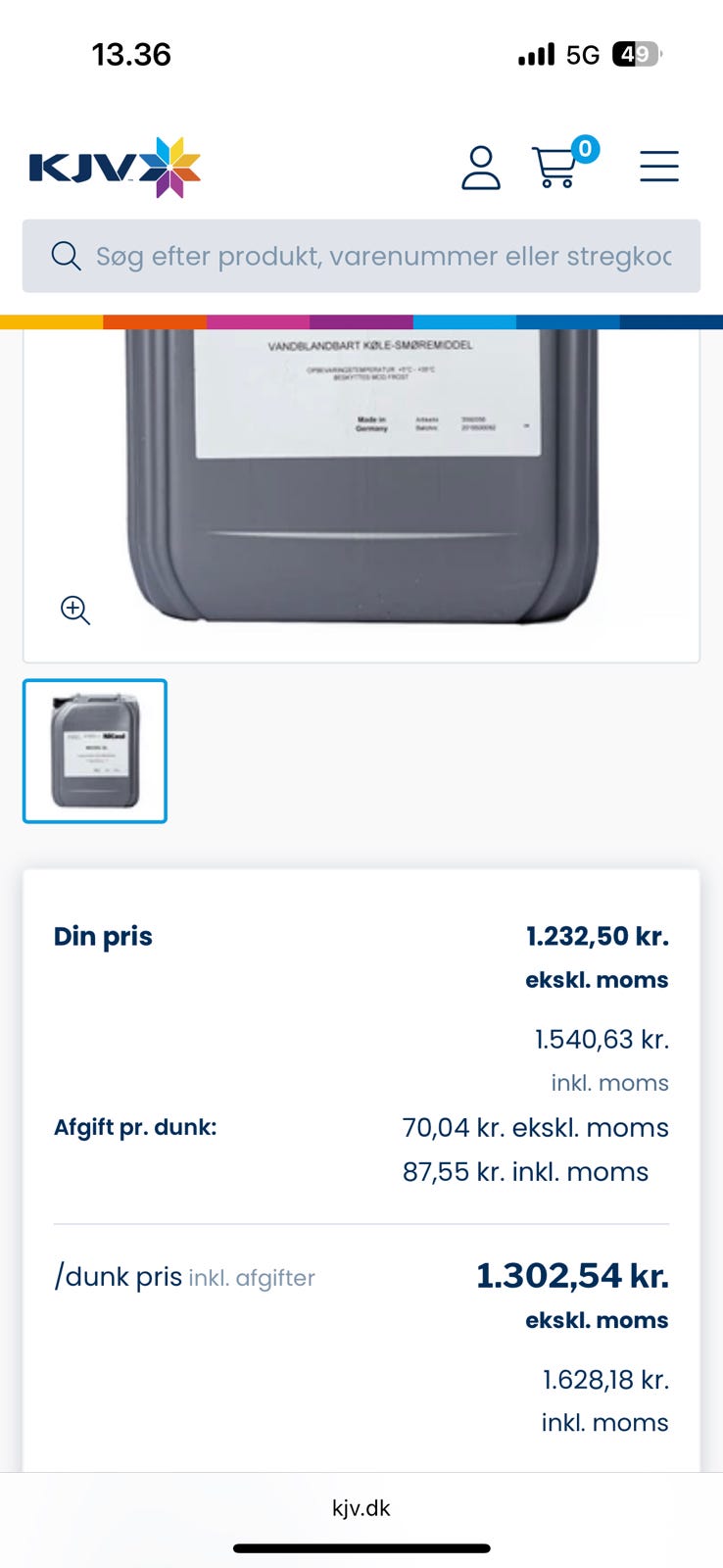Open the user account icon

480,168
